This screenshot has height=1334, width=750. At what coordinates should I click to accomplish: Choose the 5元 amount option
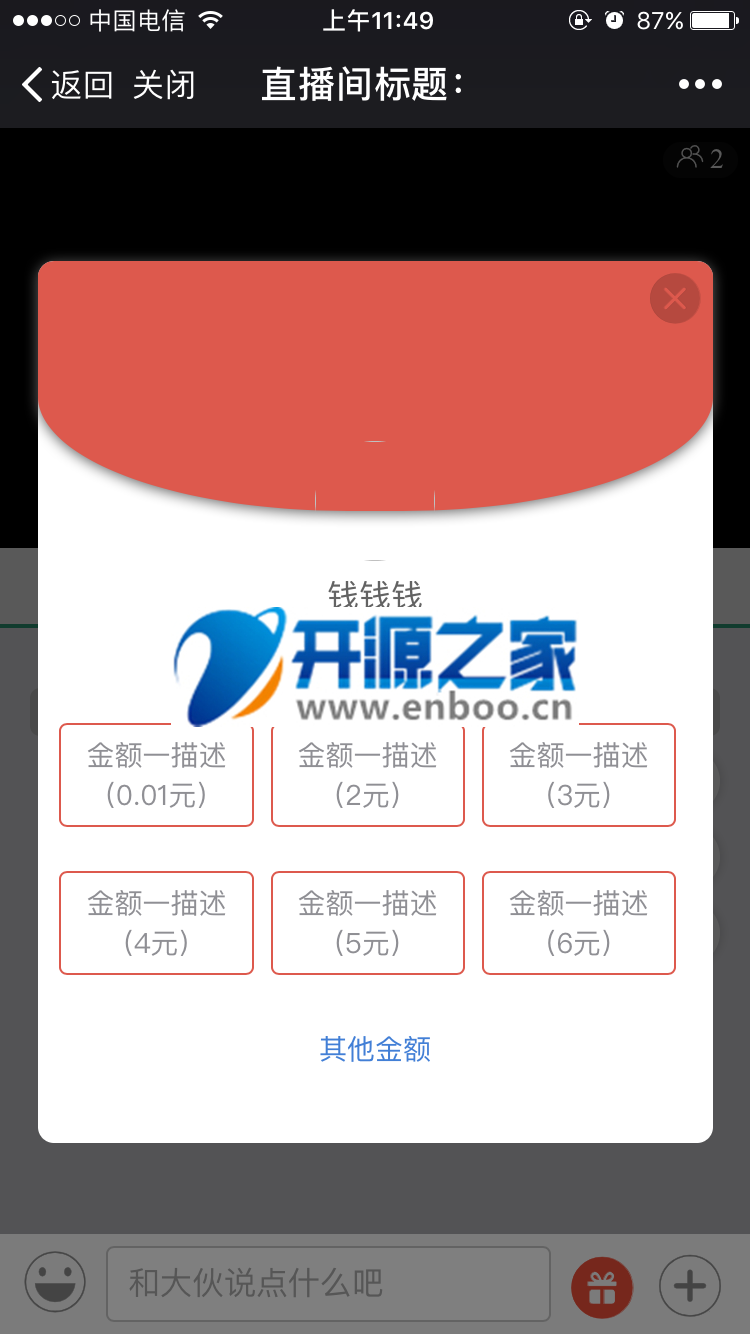coord(368,923)
